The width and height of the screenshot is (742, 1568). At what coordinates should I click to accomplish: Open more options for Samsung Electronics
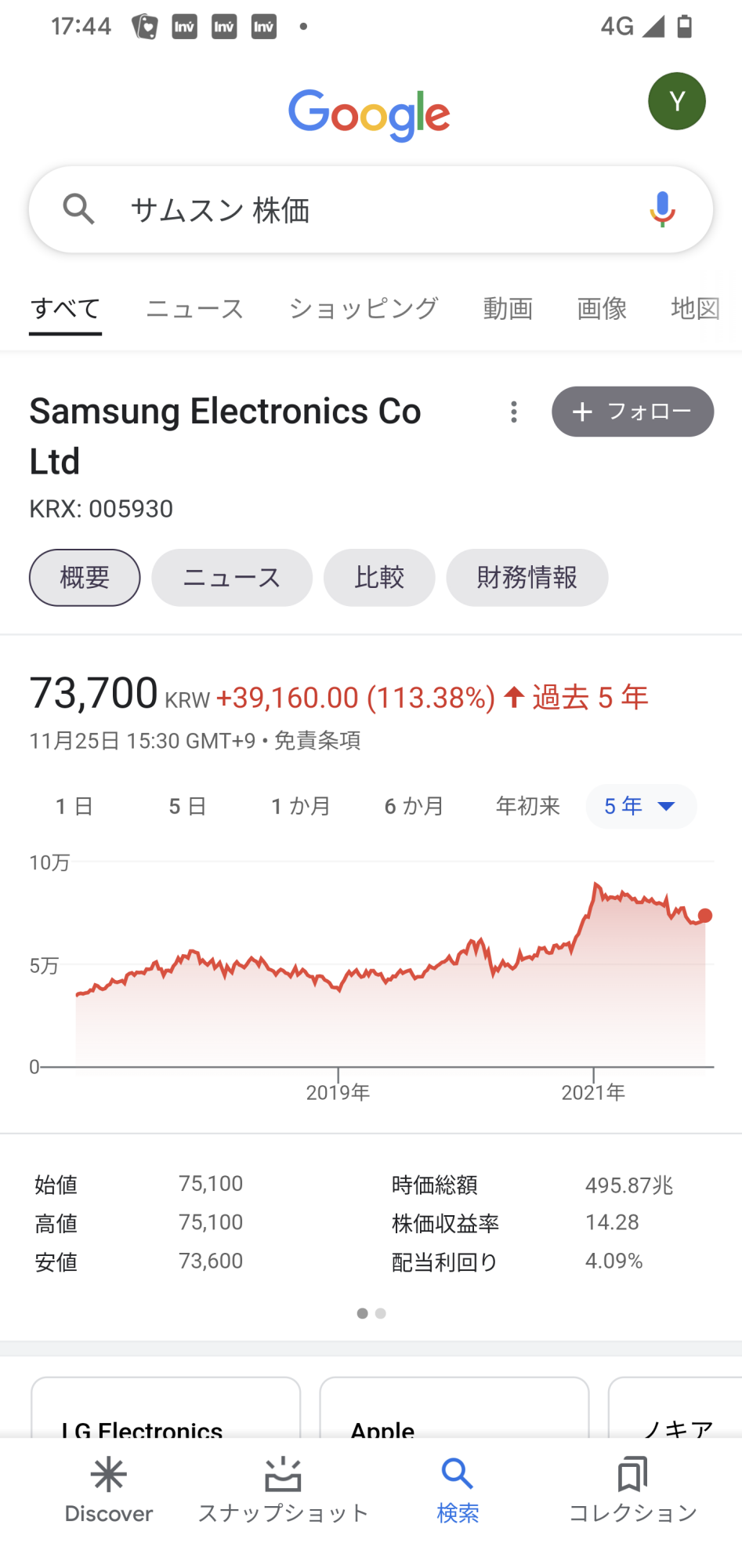[x=514, y=412]
